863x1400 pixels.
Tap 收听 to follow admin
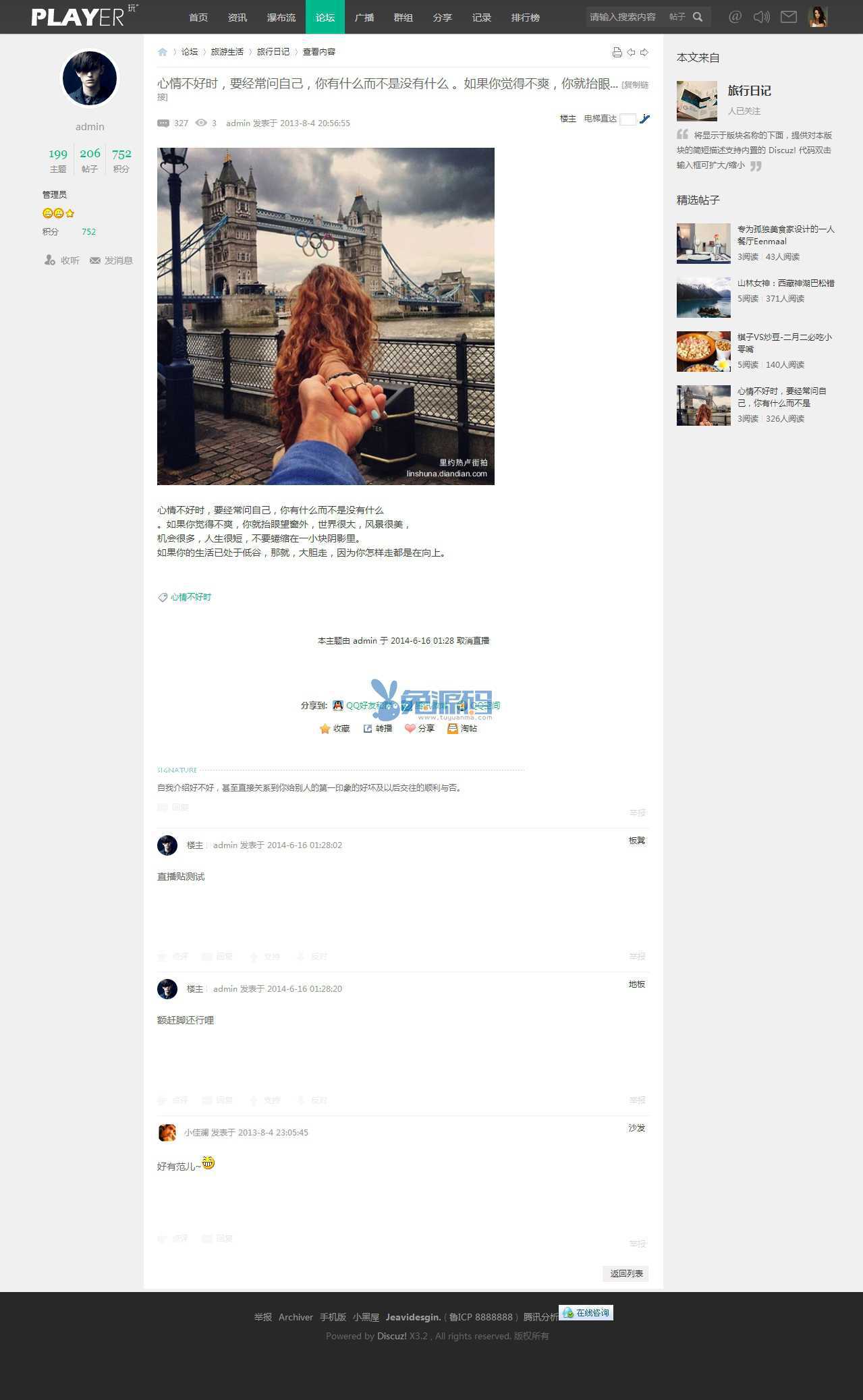63,260
